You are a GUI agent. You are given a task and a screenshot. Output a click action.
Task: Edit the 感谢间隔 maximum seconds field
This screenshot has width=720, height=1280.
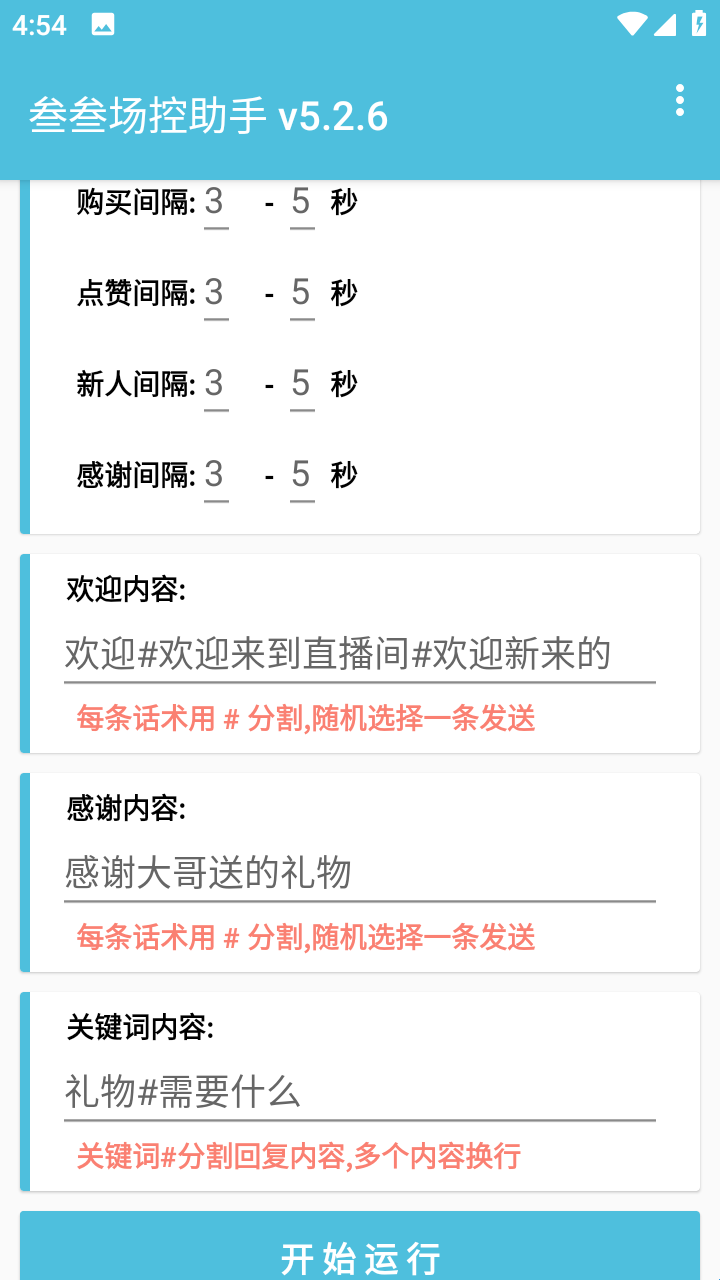[x=302, y=475]
